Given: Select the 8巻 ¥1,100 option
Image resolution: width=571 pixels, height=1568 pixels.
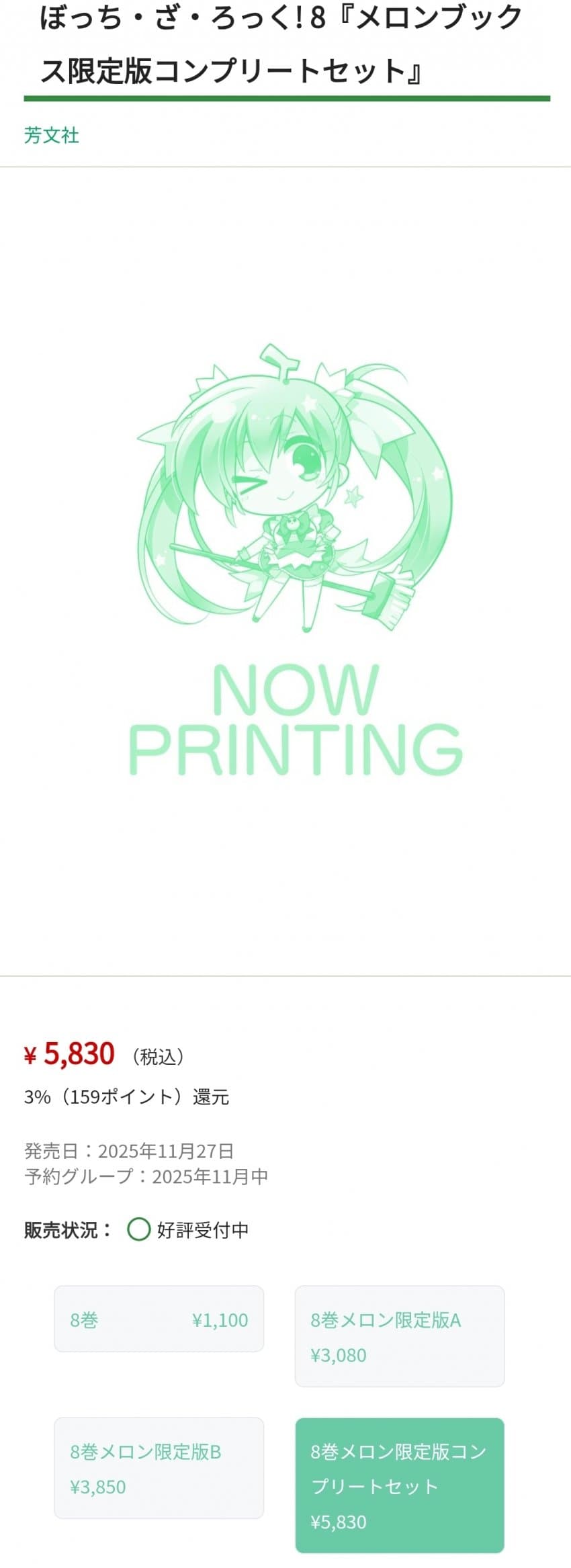Looking at the screenshot, I should [x=159, y=1319].
